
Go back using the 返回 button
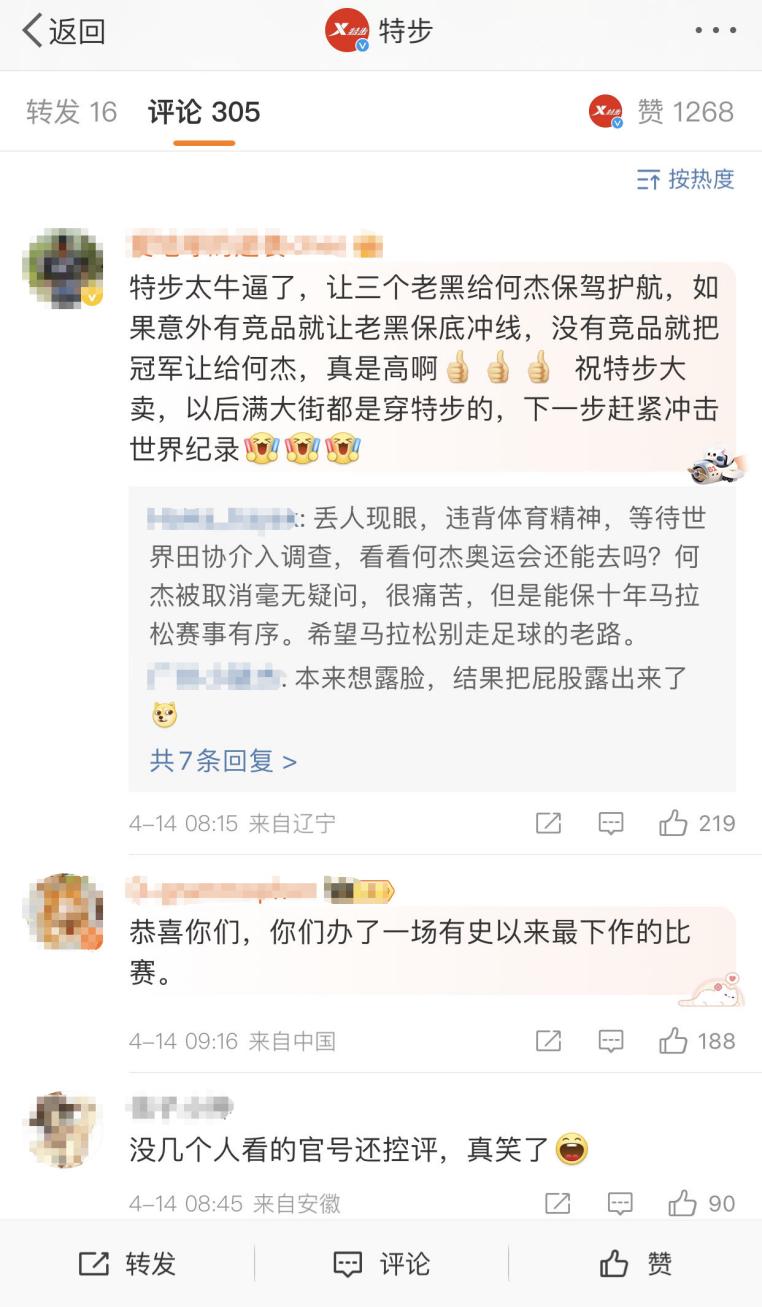click(x=63, y=31)
